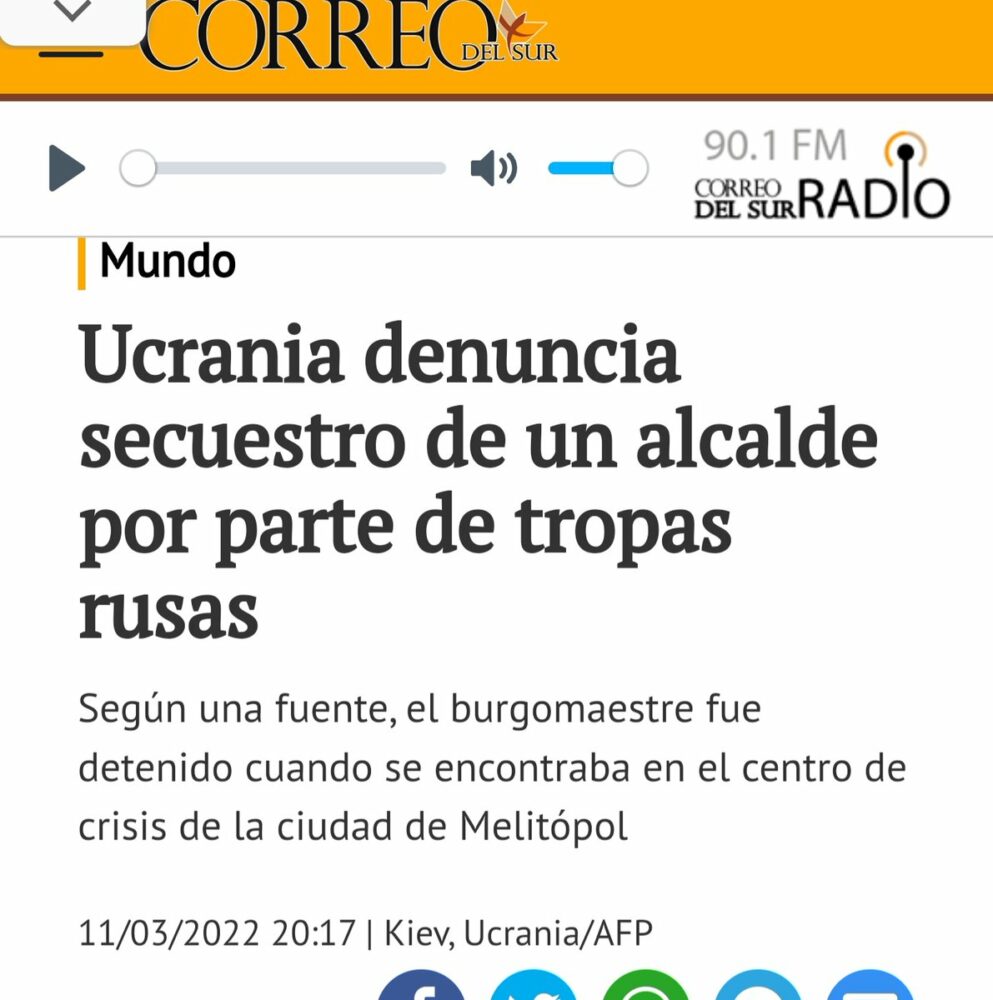993x1000 pixels.
Task: Share the article via WhatsApp
Action: 646,988
